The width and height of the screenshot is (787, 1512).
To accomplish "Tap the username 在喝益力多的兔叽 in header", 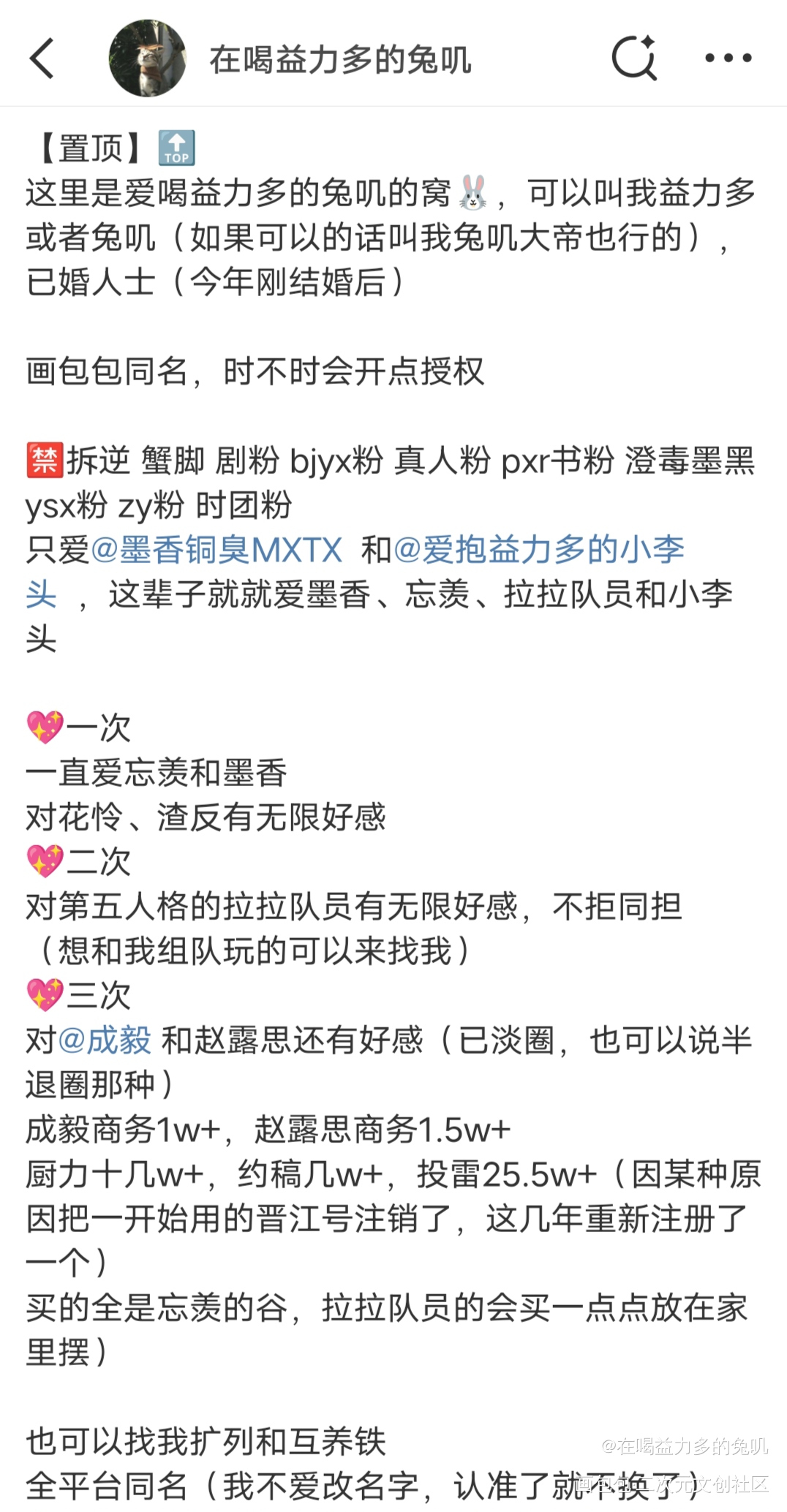I will point(340,60).
